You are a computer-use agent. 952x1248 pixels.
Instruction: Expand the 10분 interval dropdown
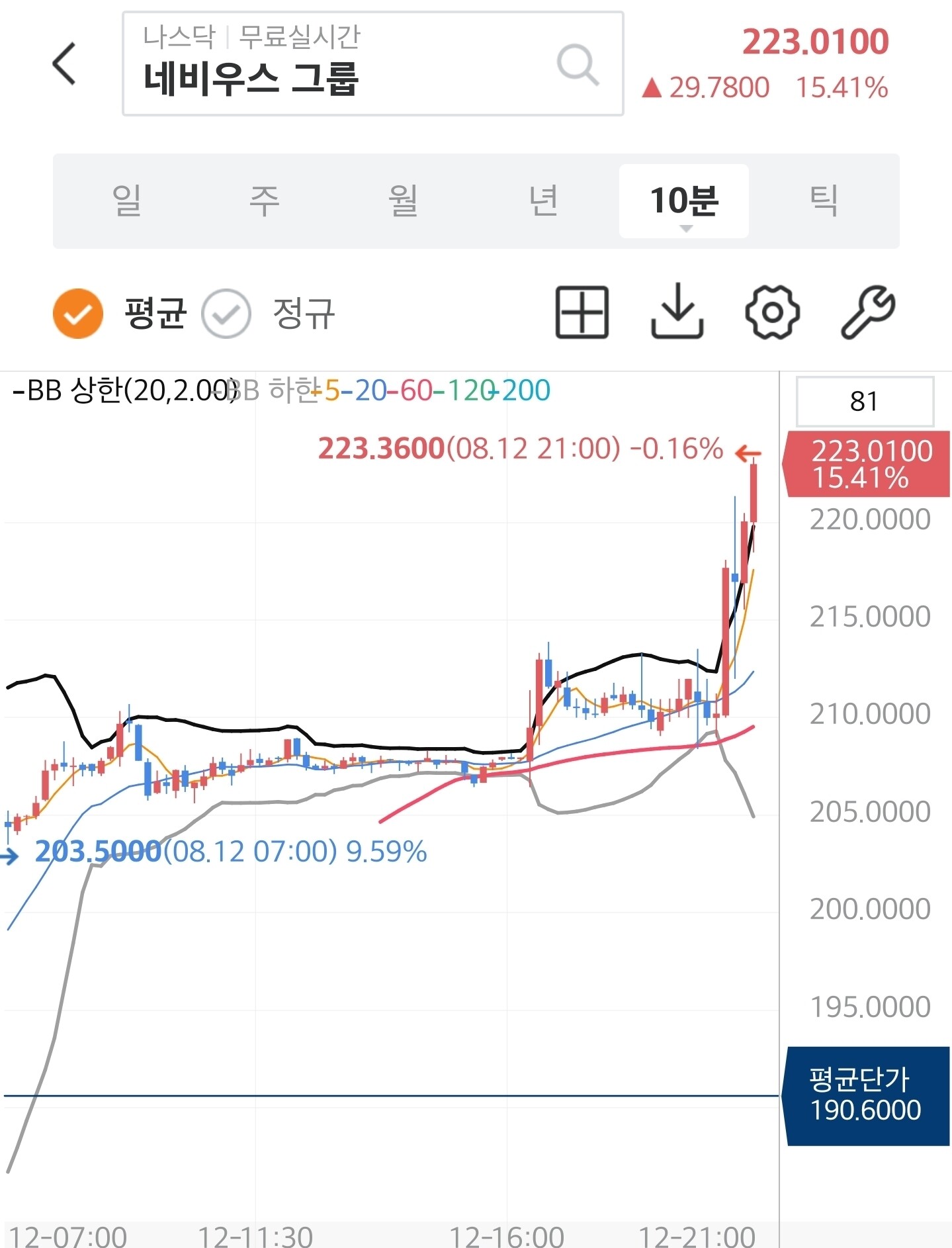point(684,201)
